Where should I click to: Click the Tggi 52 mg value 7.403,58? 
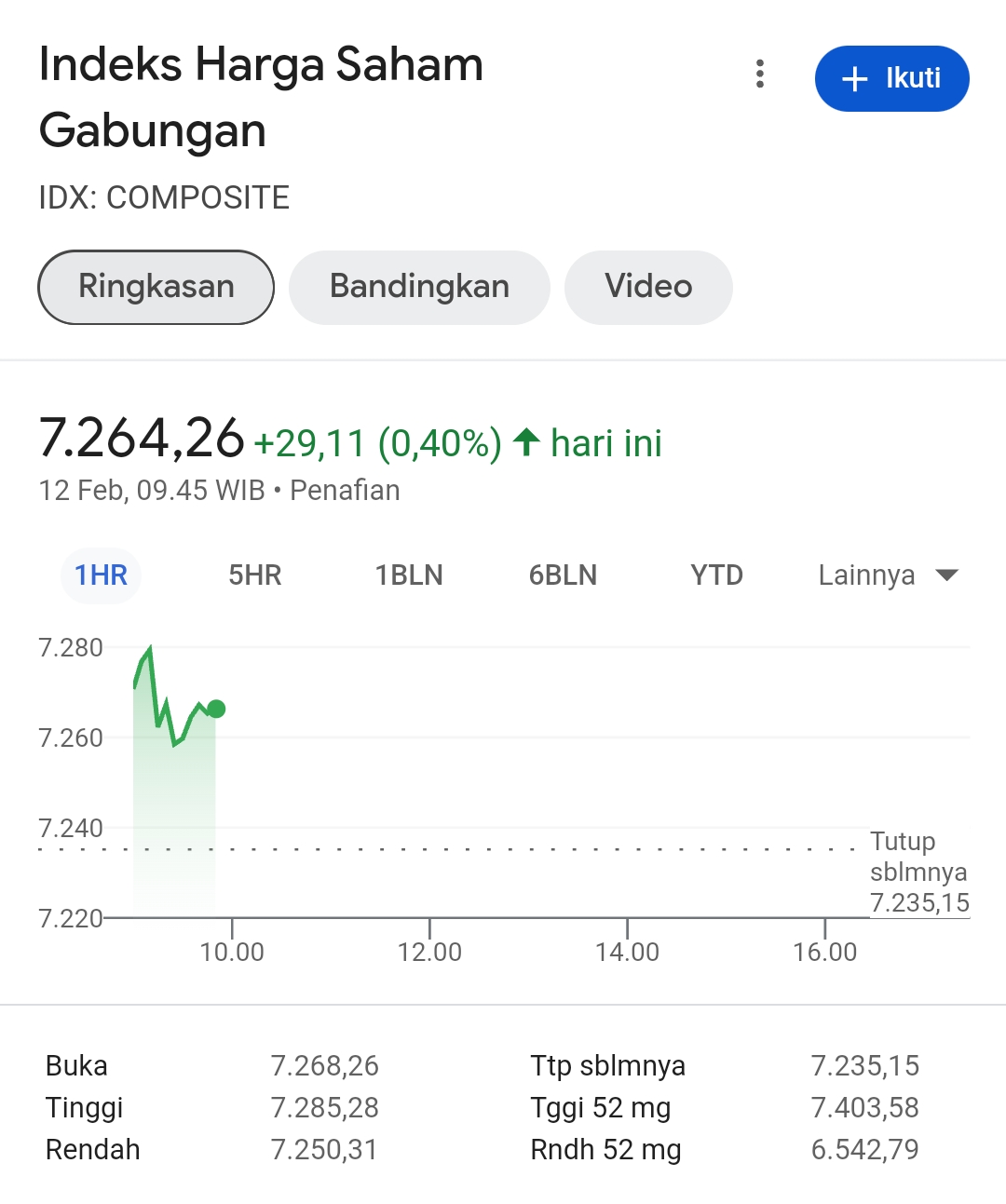click(x=864, y=1107)
